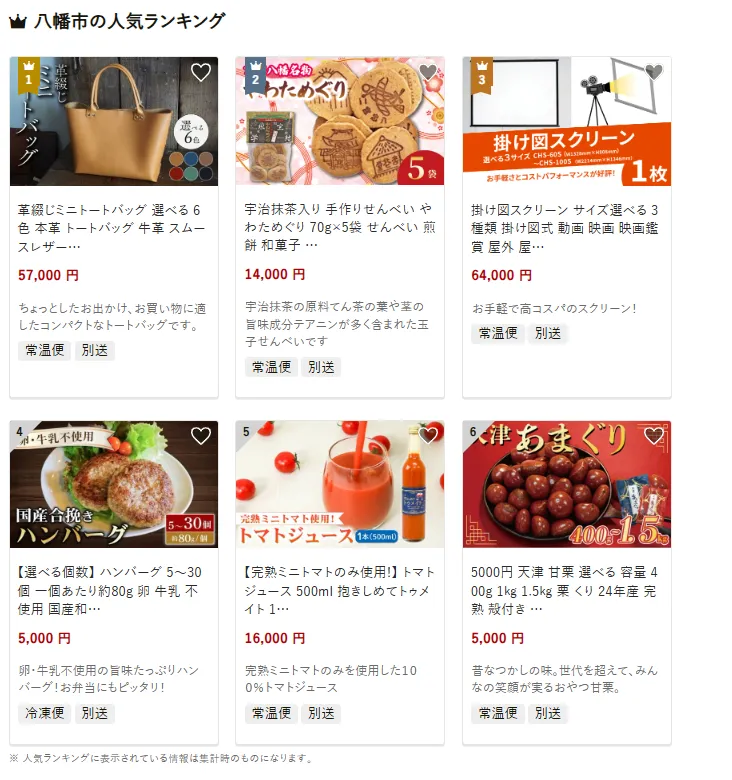732x780 pixels.
Task: Open the 天津甘栗 chestnut product card
Action: 566,590
